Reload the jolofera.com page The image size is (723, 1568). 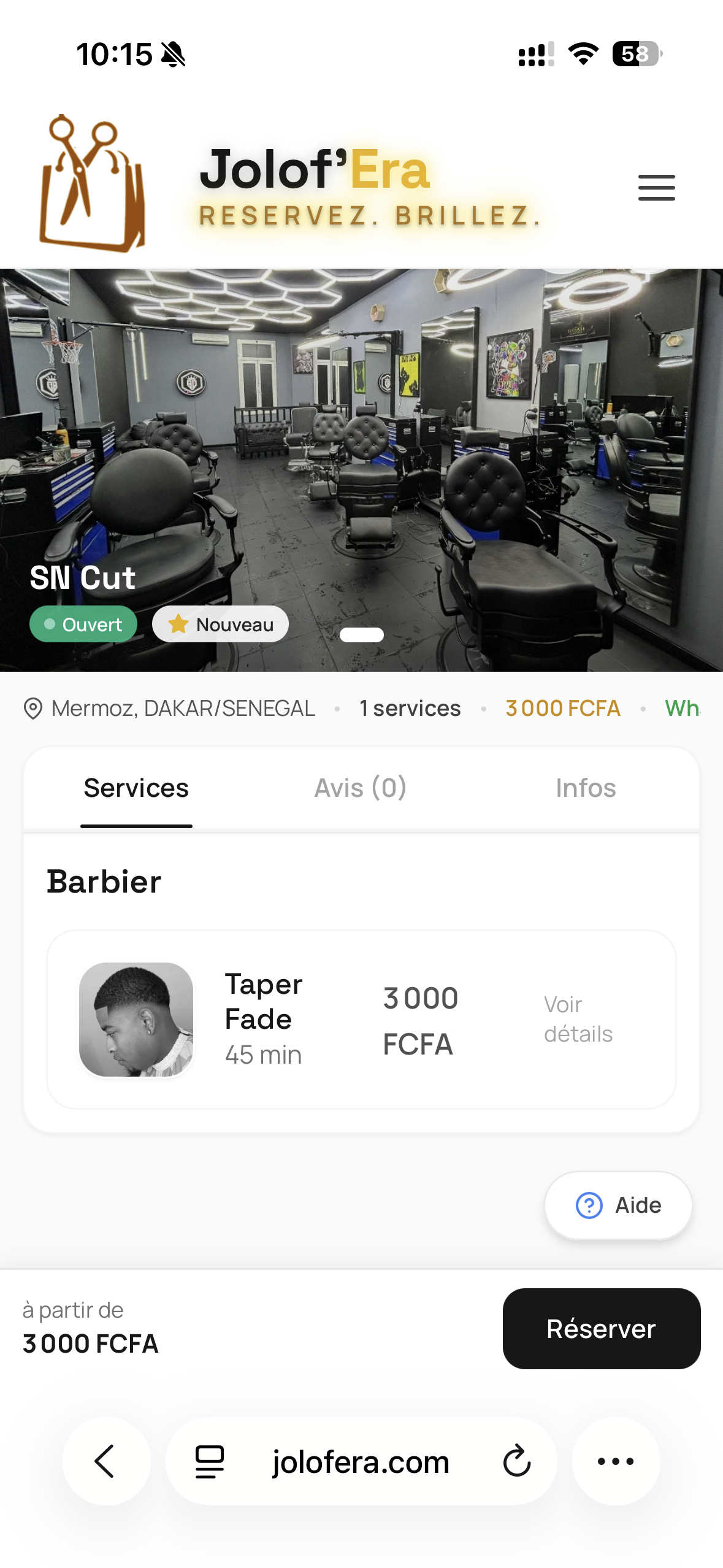click(x=516, y=1461)
